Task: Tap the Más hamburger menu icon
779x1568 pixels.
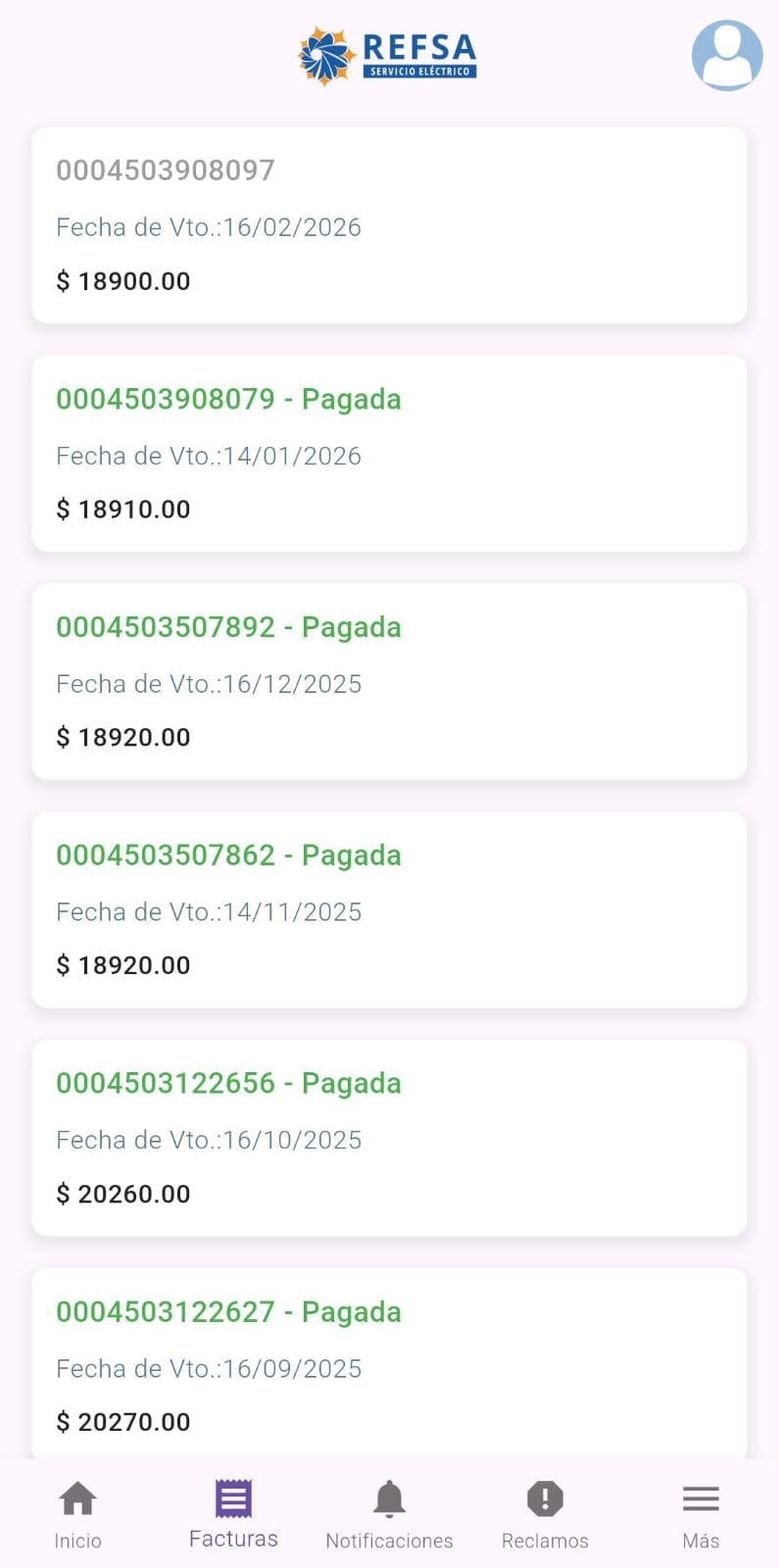Action: pyautogui.click(x=700, y=1497)
